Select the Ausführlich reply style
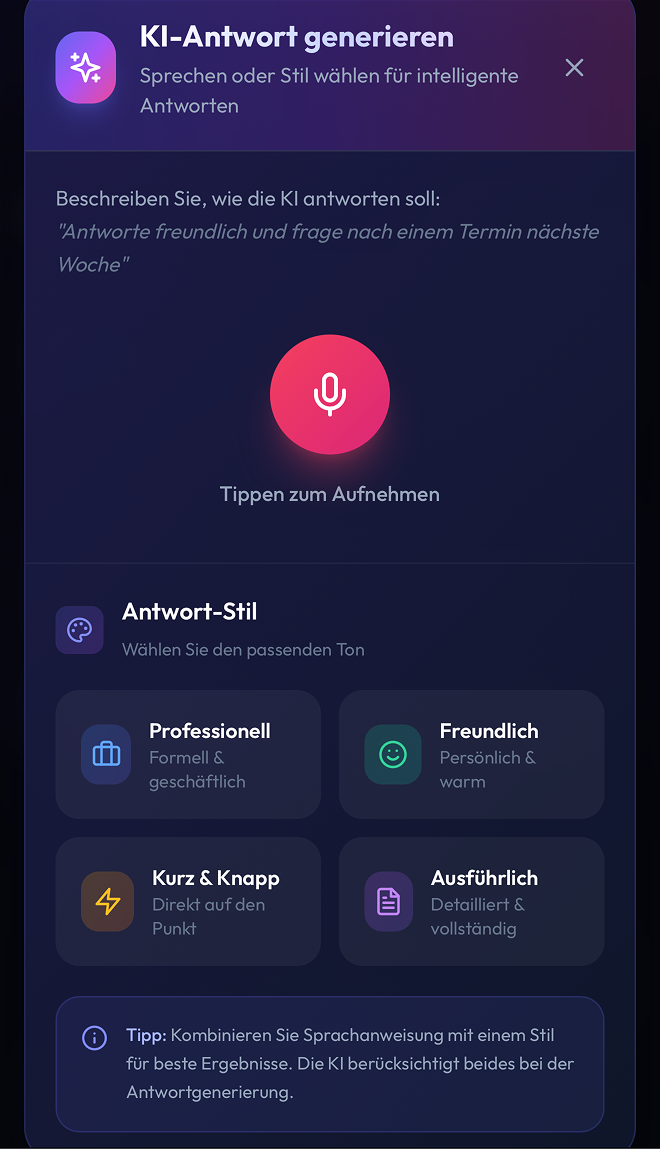The height and width of the screenshot is (1149, 660). [472, 901]
